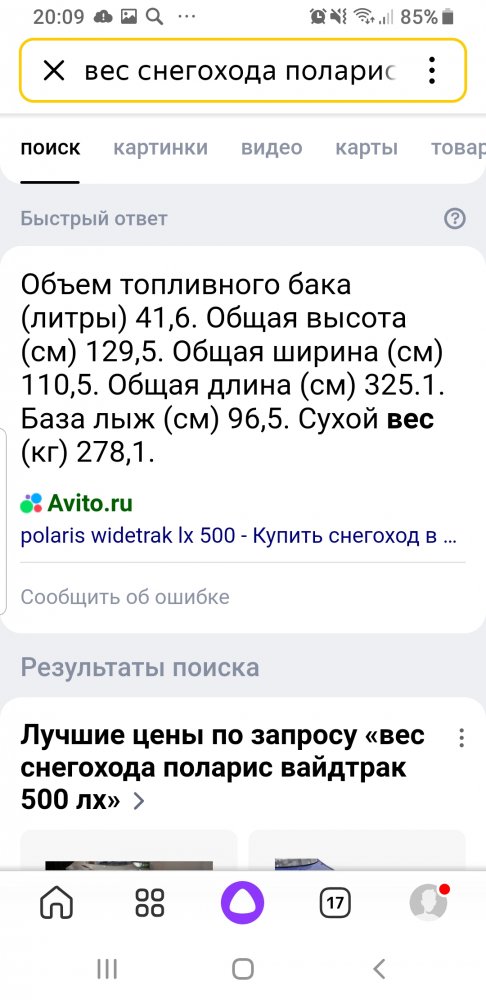The height and width of the screenshot is (1000, 486).
Task: Open the help icon next to 'Быстрый ответ'
Action: 455,219
